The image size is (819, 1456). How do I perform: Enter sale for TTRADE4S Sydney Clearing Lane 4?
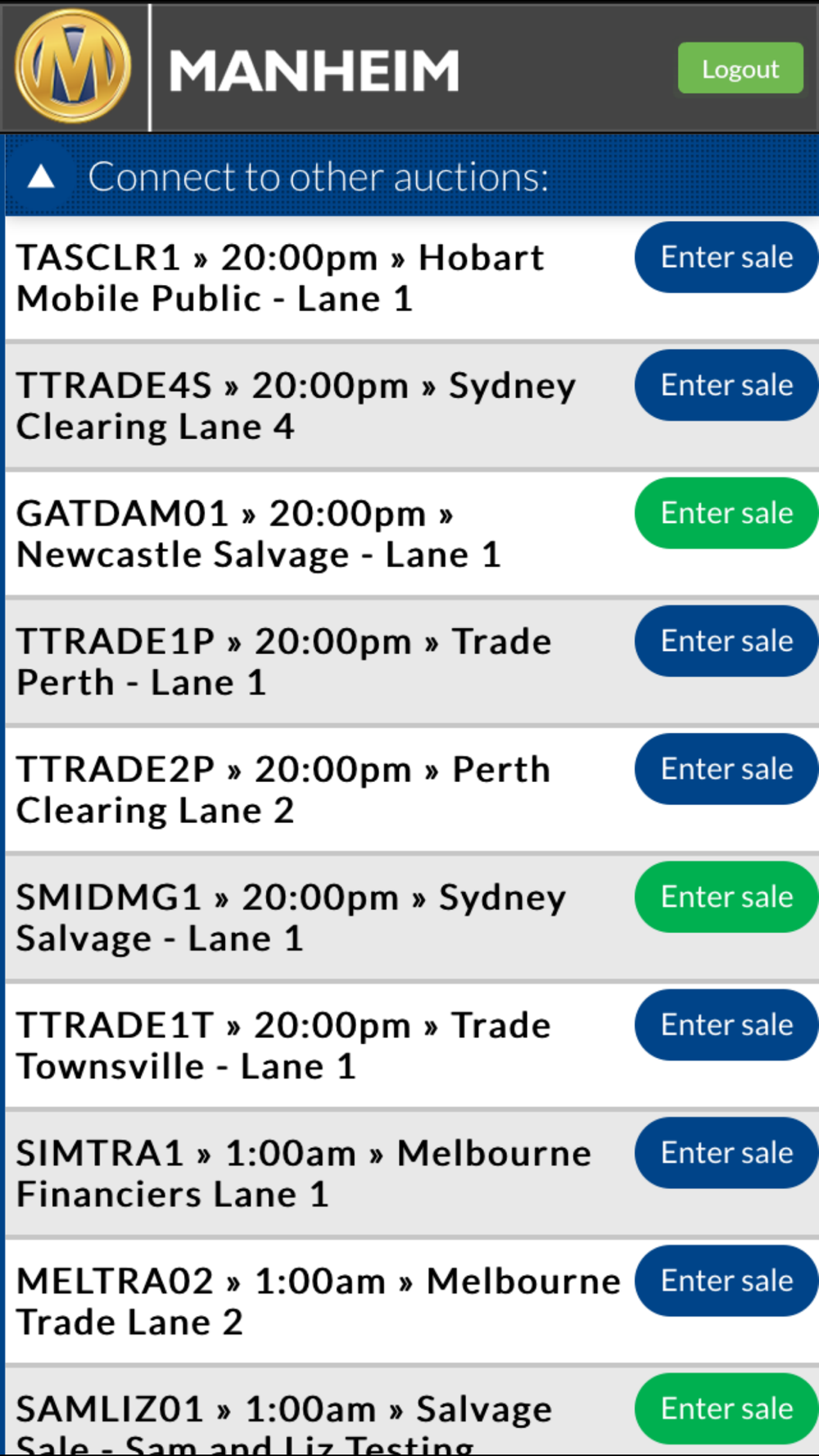(726, 385)
